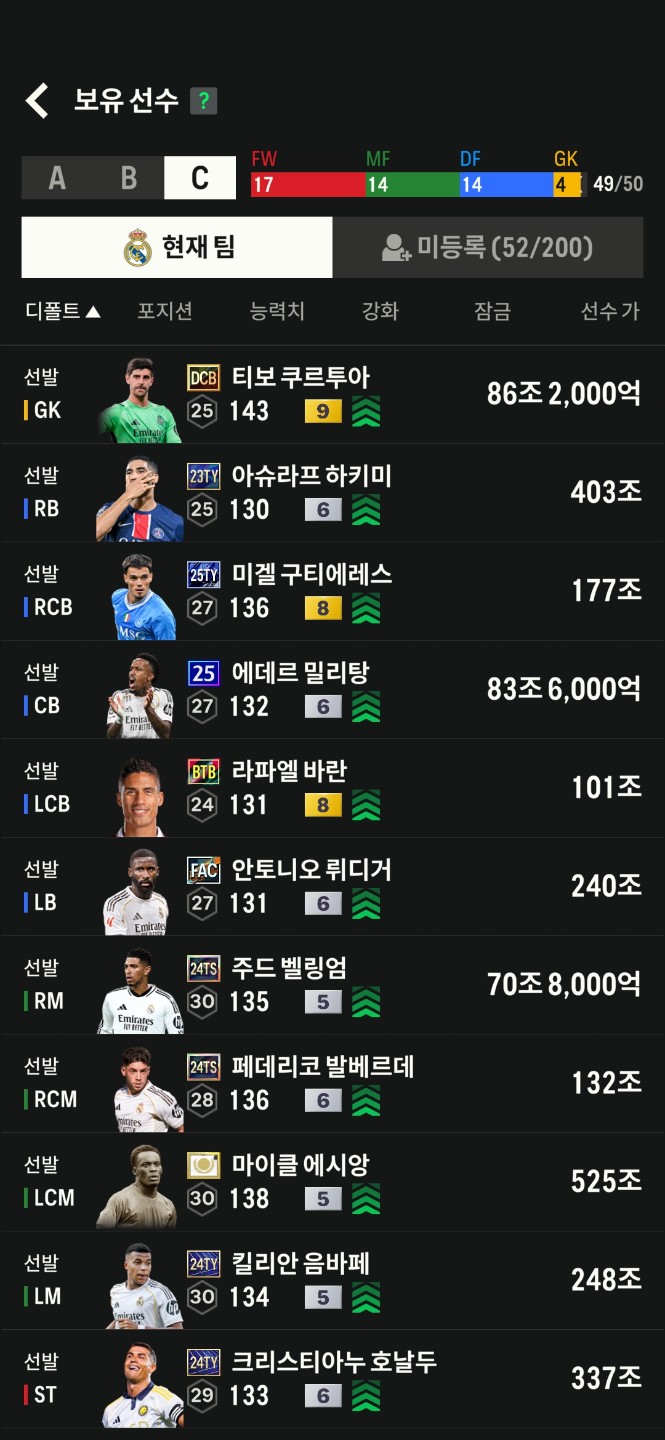Select 아슈라프 하키미 row
The width and height of the screenshot is (665, 1440).
332,493
